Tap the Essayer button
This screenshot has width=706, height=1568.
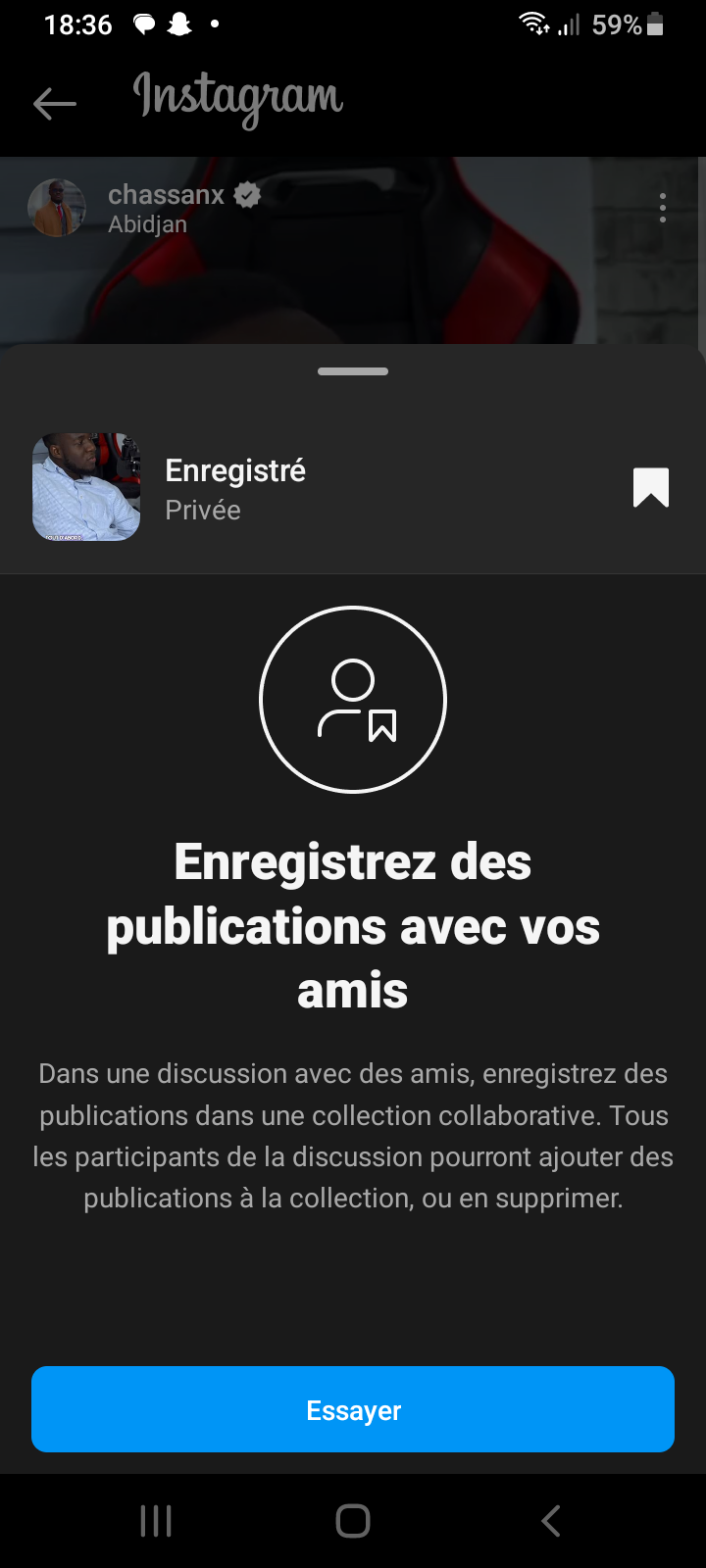[x=353, y=1409]
